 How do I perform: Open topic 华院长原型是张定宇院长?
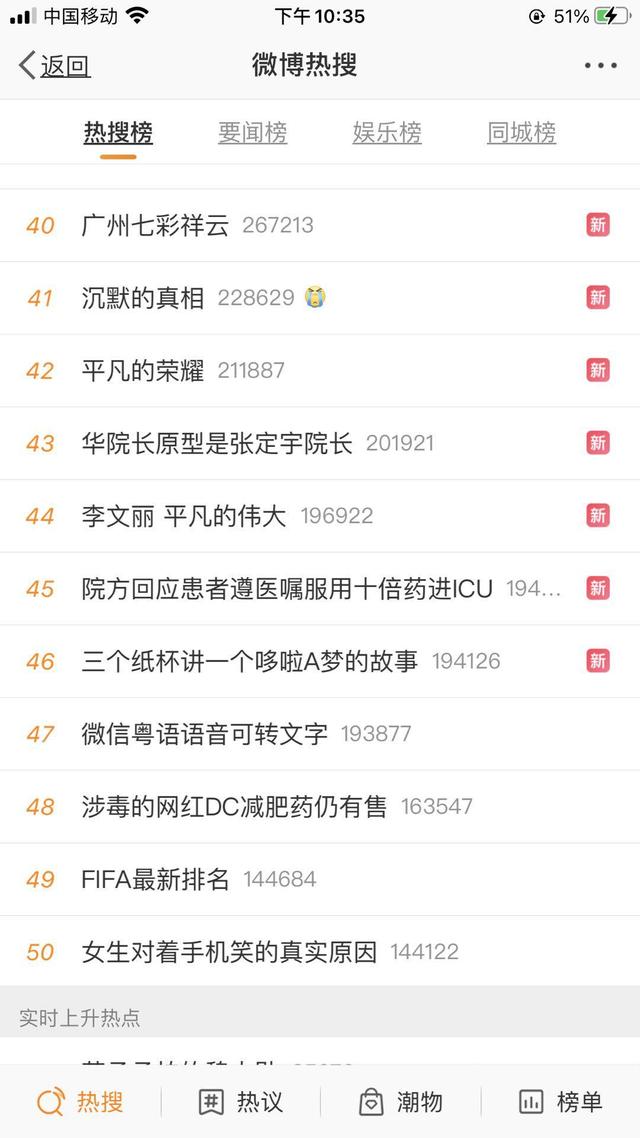320,443
